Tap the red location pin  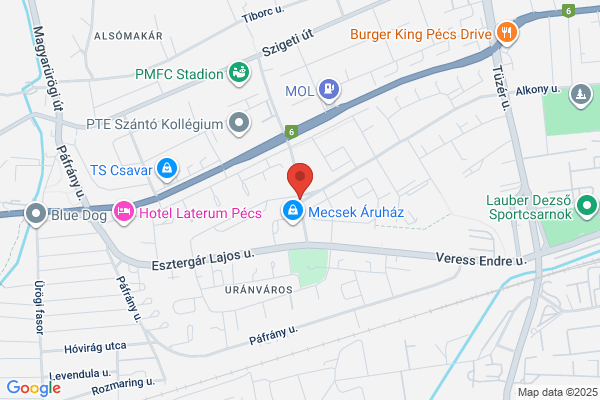coord(300,180)
